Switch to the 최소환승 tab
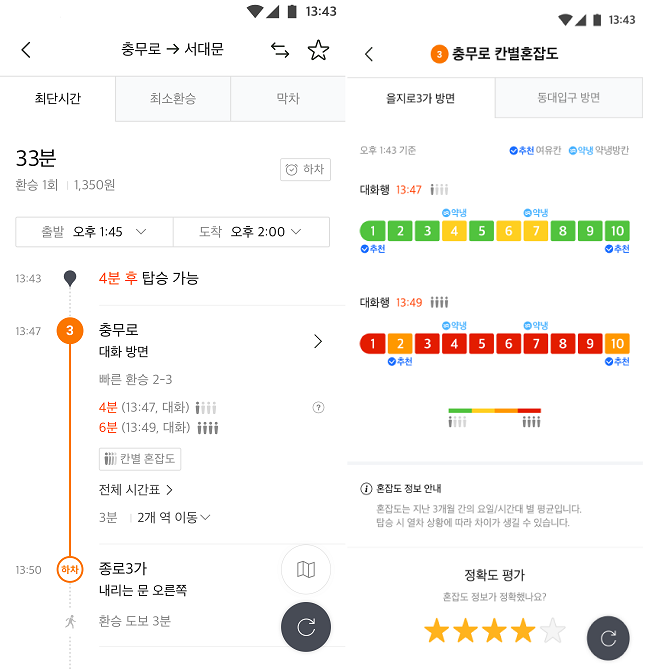Screen dimensions: 660x672 point(173,99)
